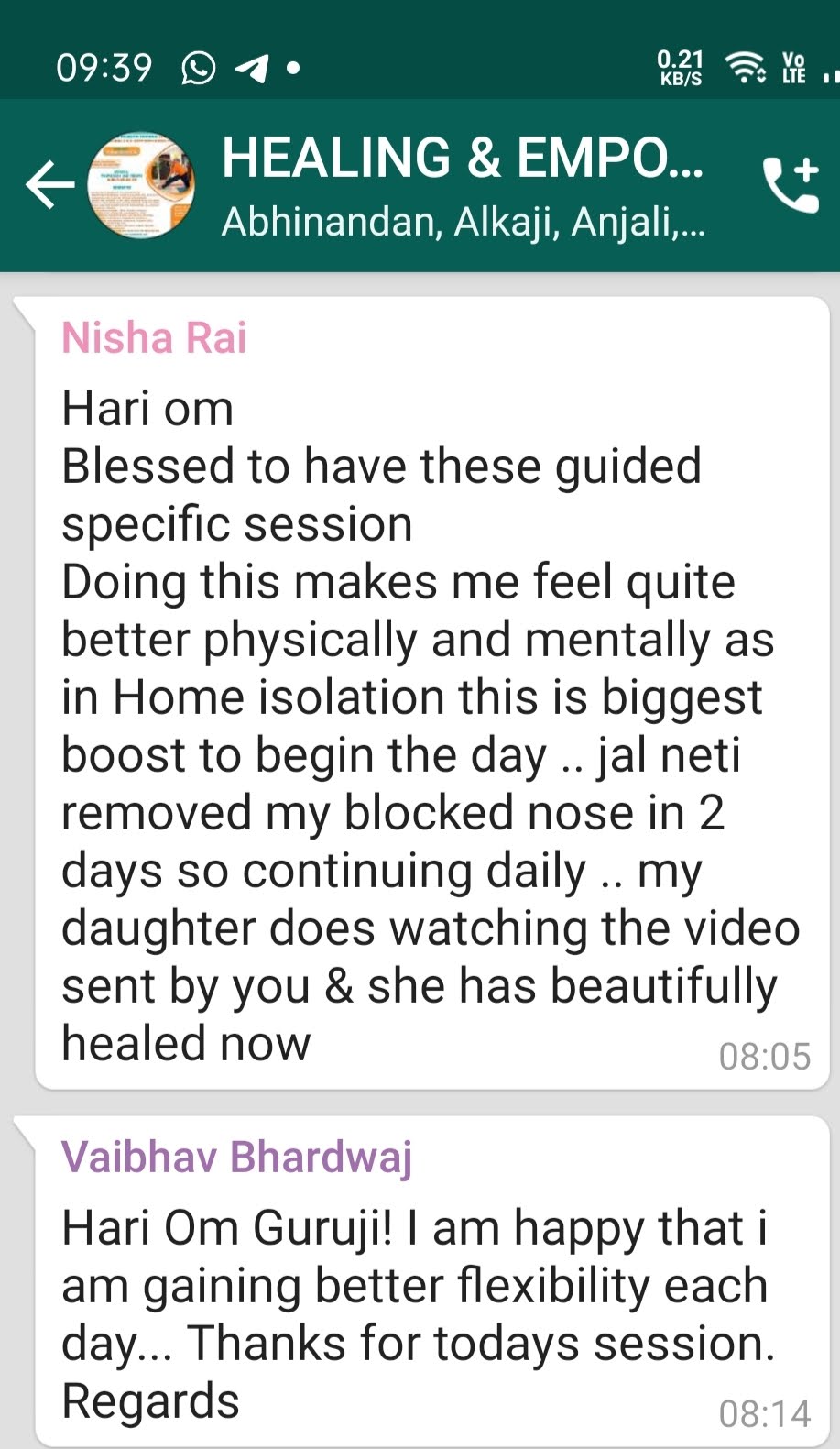
Task: Open the group profile picture
Action: click(x=141, y=184)
